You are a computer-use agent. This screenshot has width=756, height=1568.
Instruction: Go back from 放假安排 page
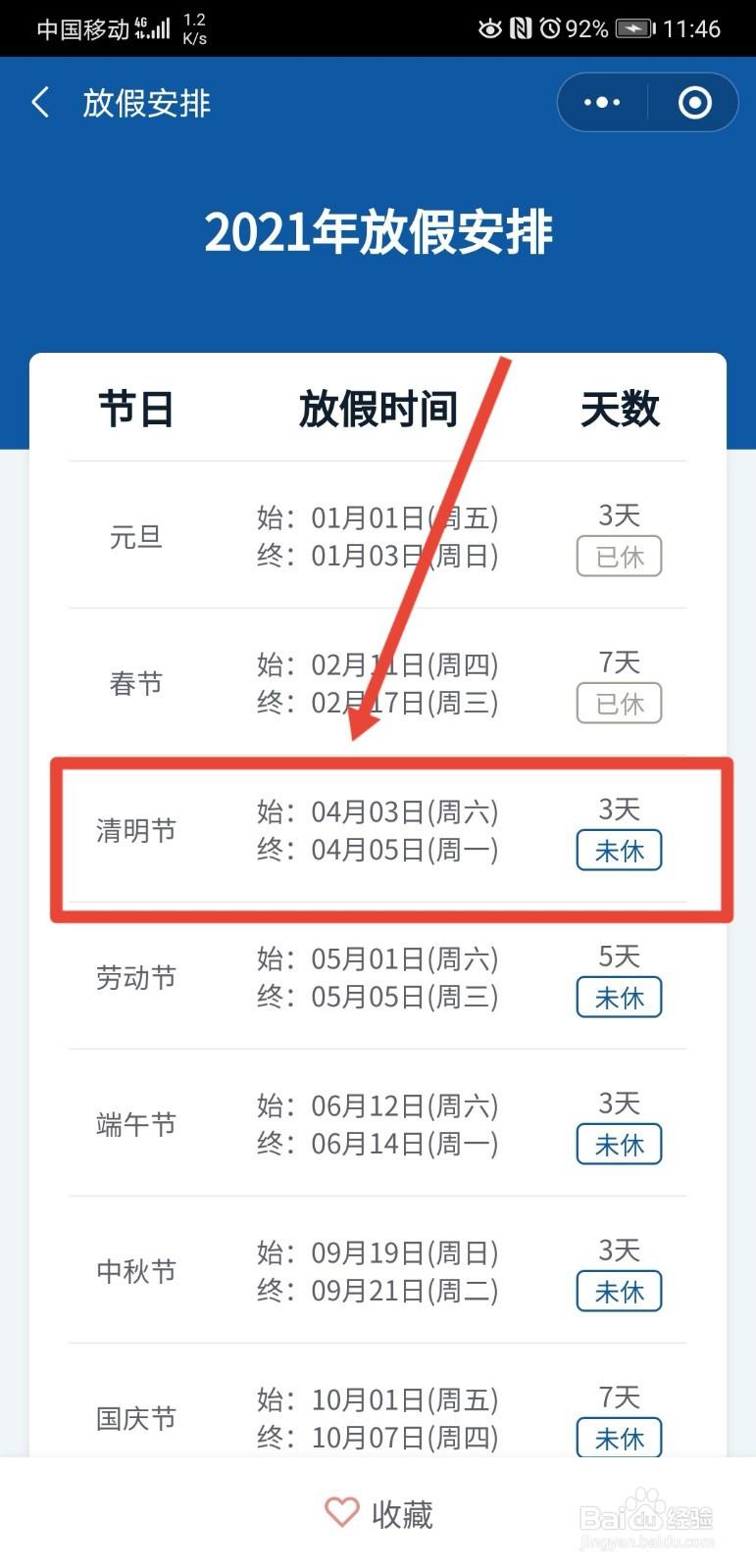[41, 102]
